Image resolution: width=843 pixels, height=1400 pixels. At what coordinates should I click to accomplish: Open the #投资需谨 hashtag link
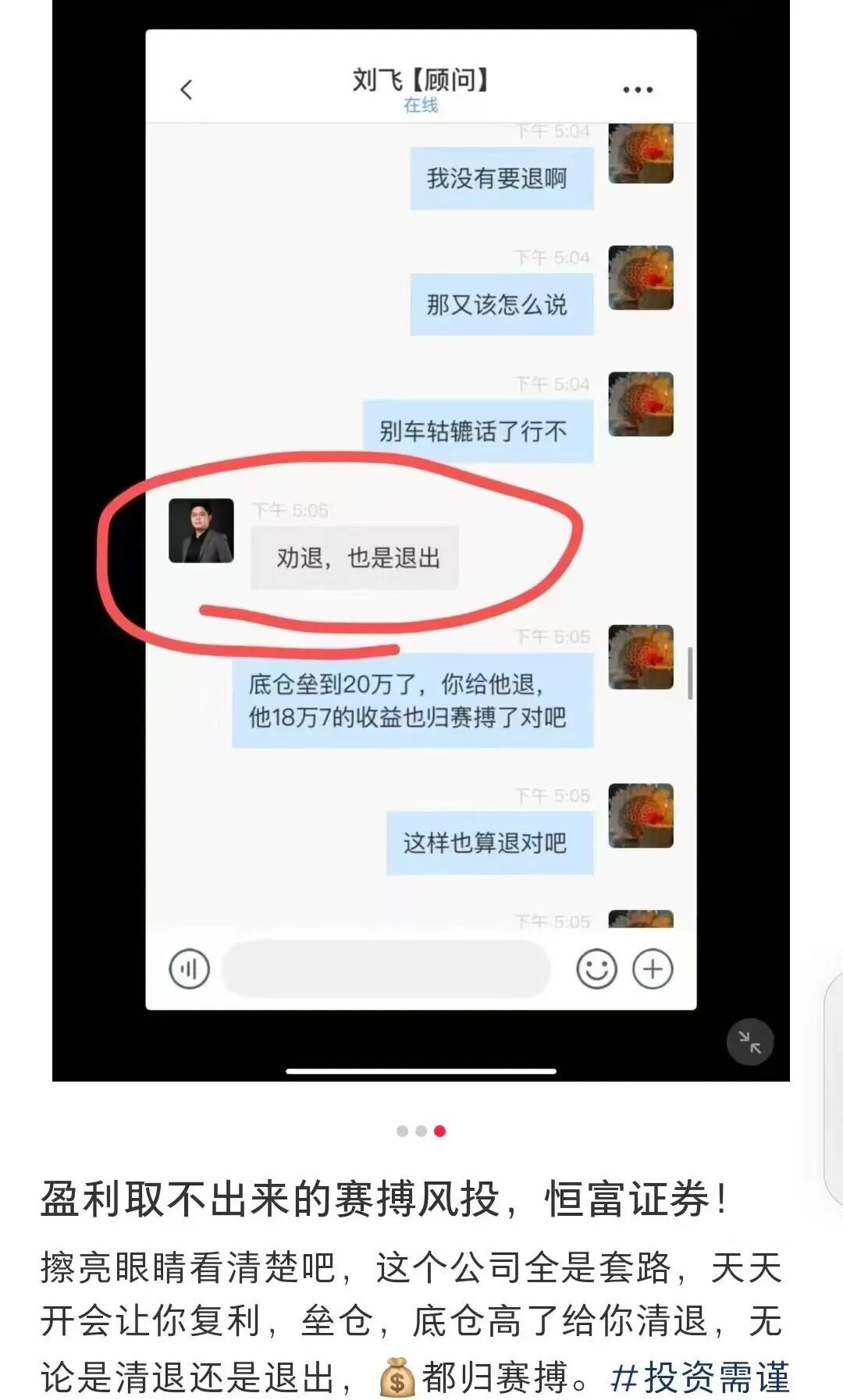[x=700, y=1377]
